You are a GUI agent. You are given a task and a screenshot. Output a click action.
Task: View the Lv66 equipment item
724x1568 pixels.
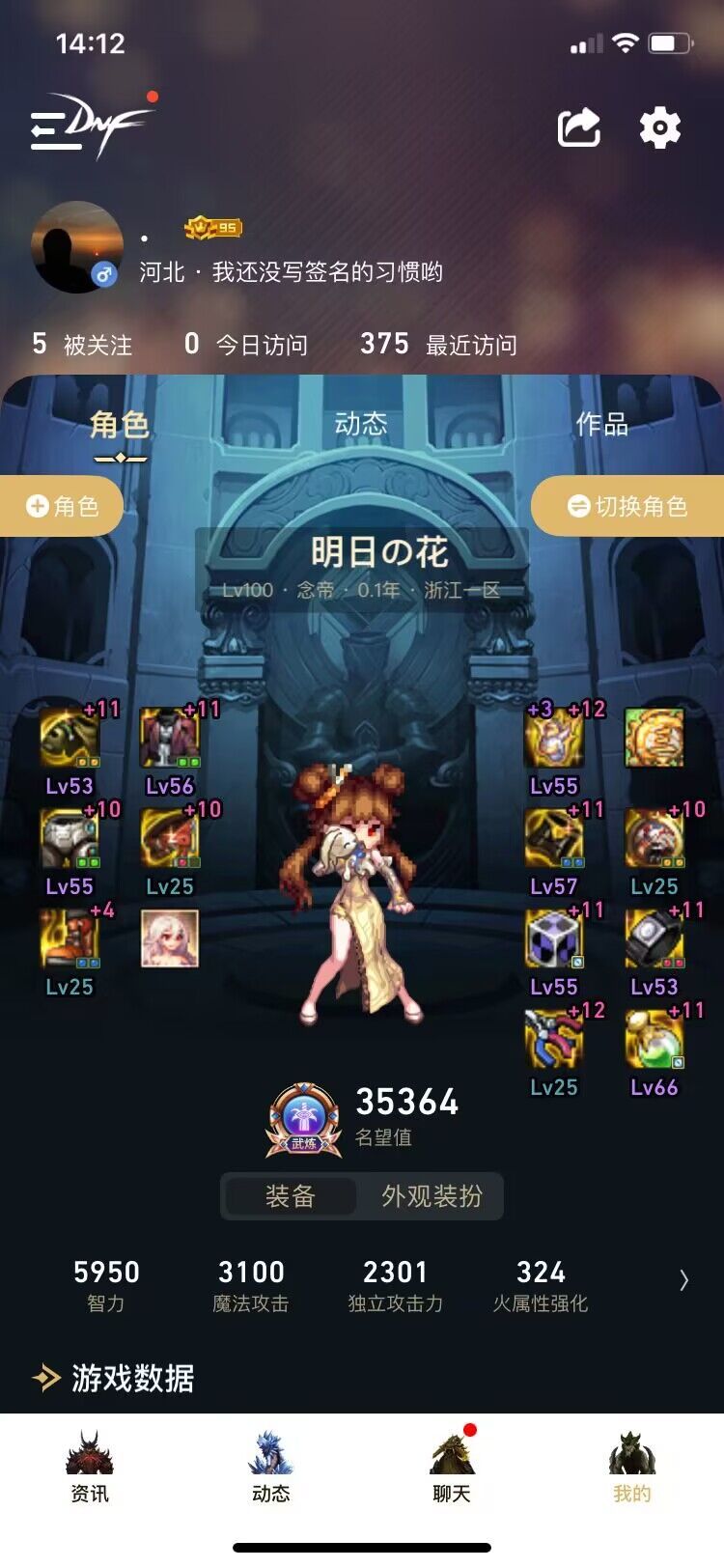[654, 1041]
